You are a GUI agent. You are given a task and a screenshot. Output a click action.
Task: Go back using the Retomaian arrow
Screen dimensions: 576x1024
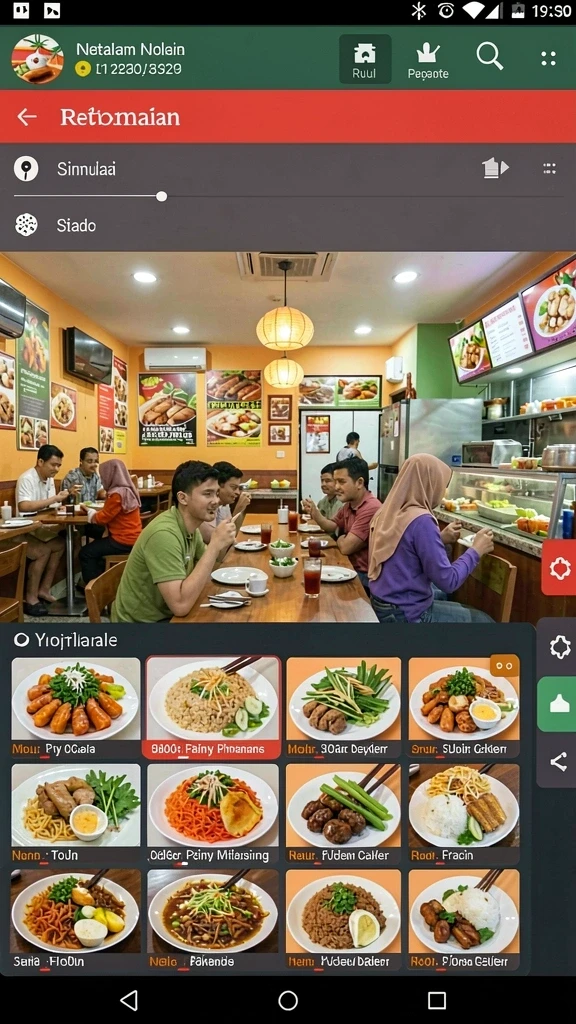click(x=27, y=117)
